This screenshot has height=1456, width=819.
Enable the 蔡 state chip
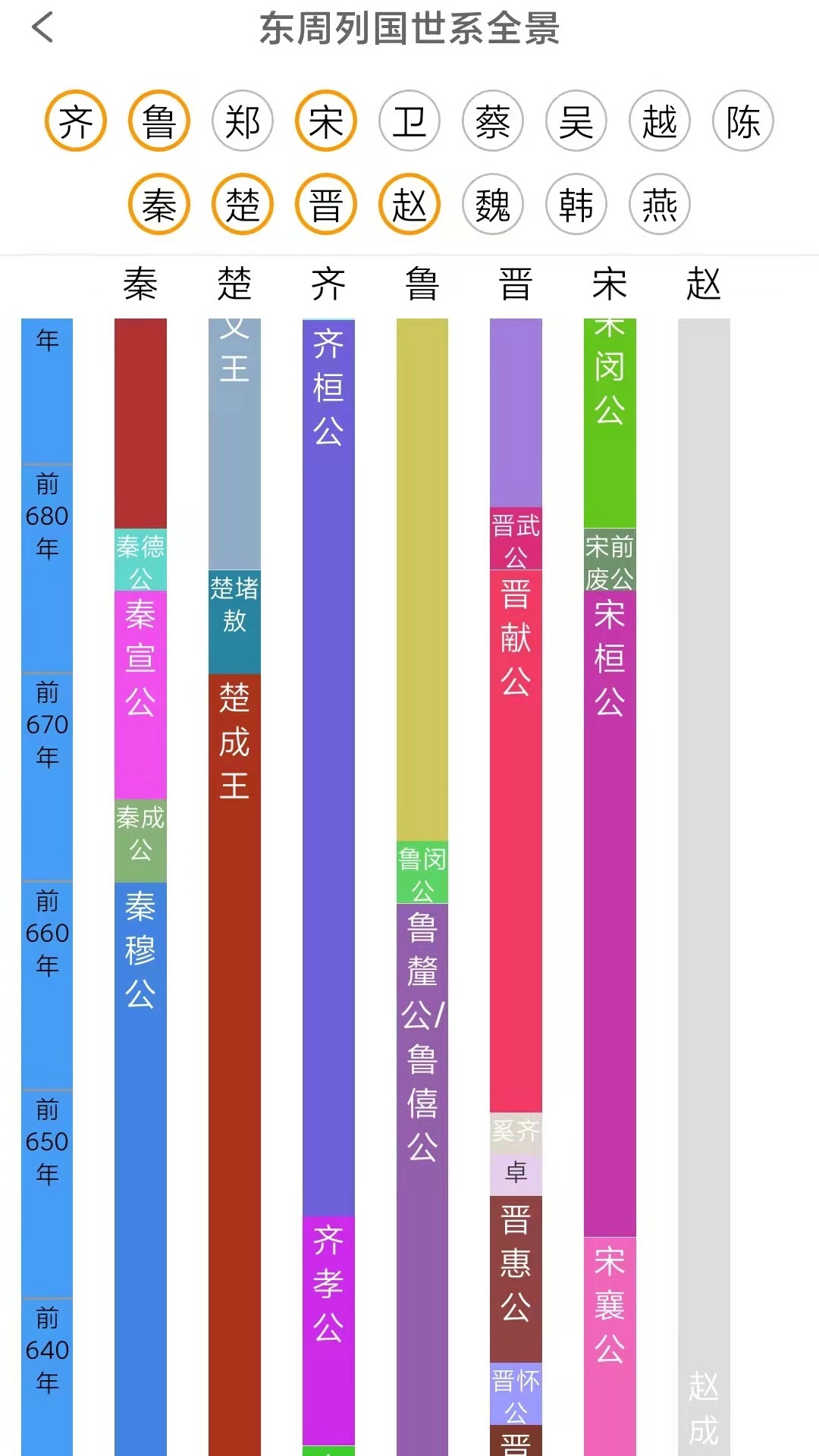(x=493, y=121)
